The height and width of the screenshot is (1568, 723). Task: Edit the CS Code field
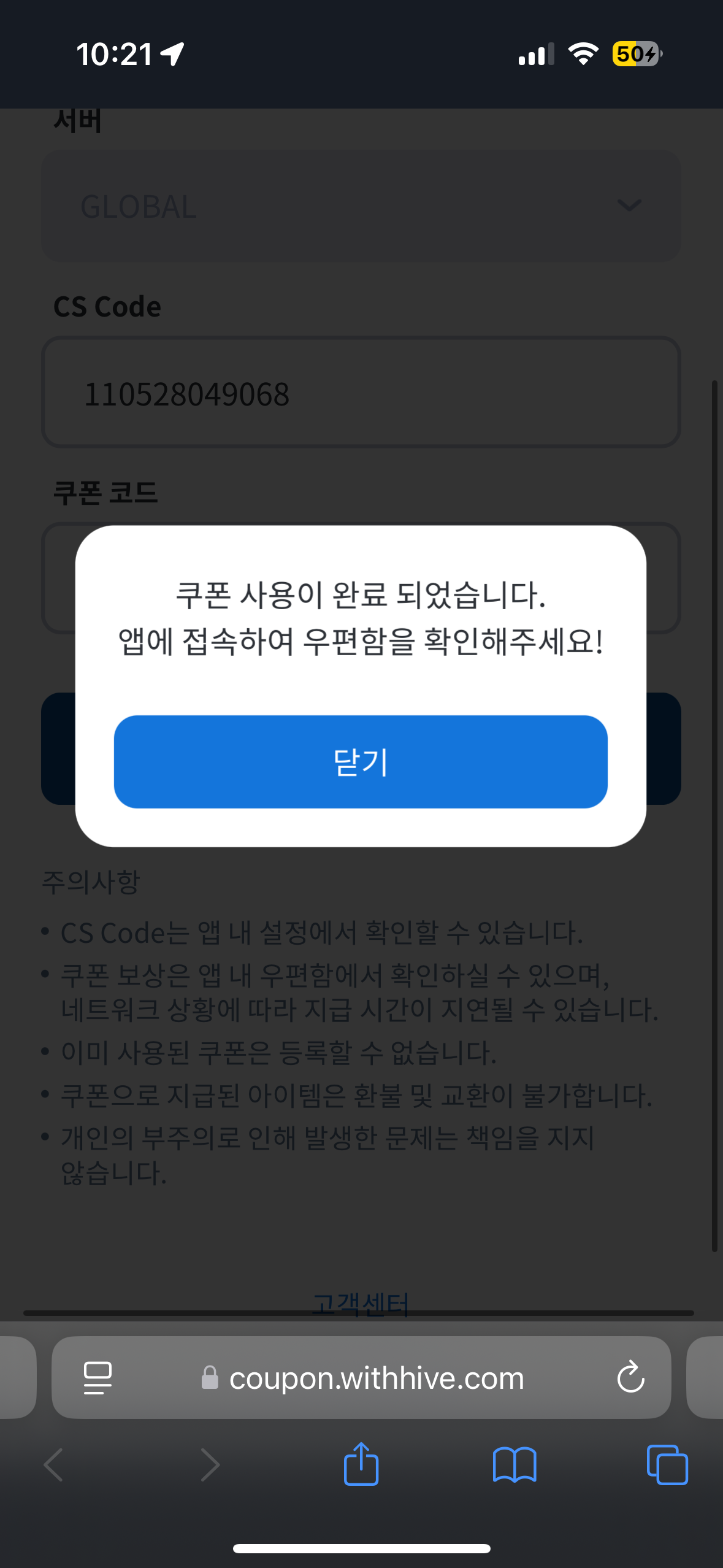point(361,393)
